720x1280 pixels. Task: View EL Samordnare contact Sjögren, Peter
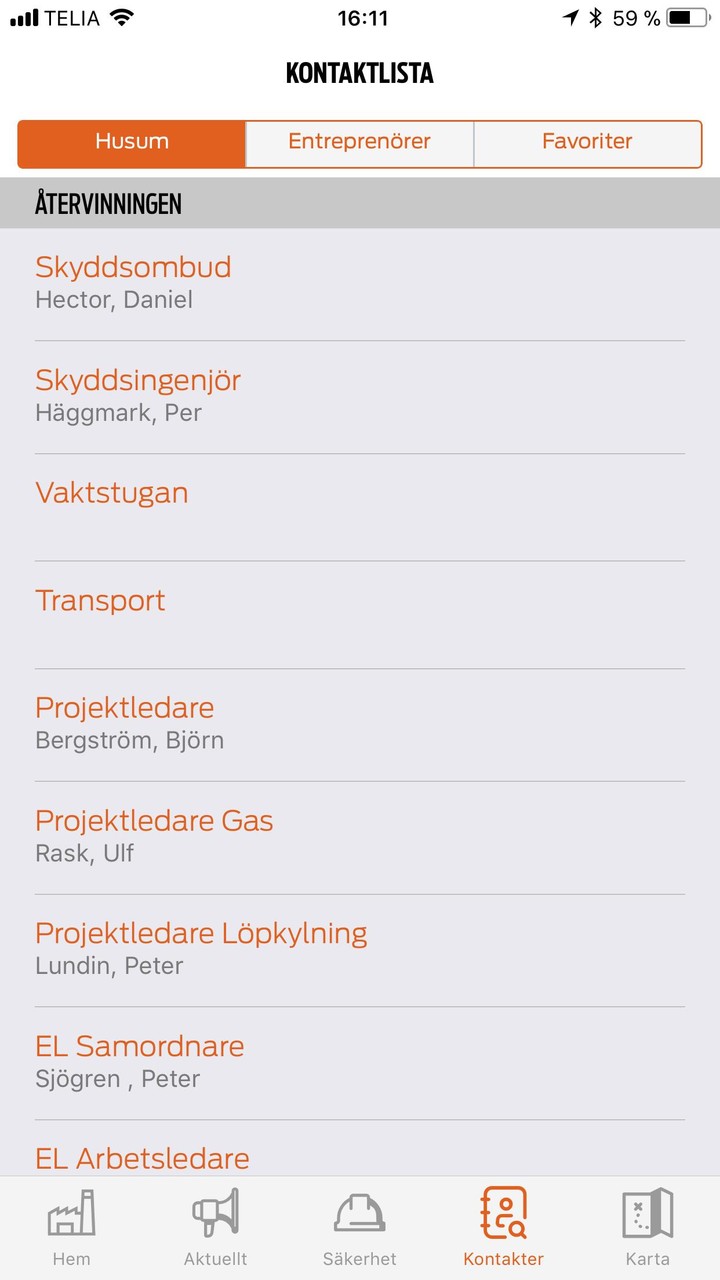[360, 1062]
